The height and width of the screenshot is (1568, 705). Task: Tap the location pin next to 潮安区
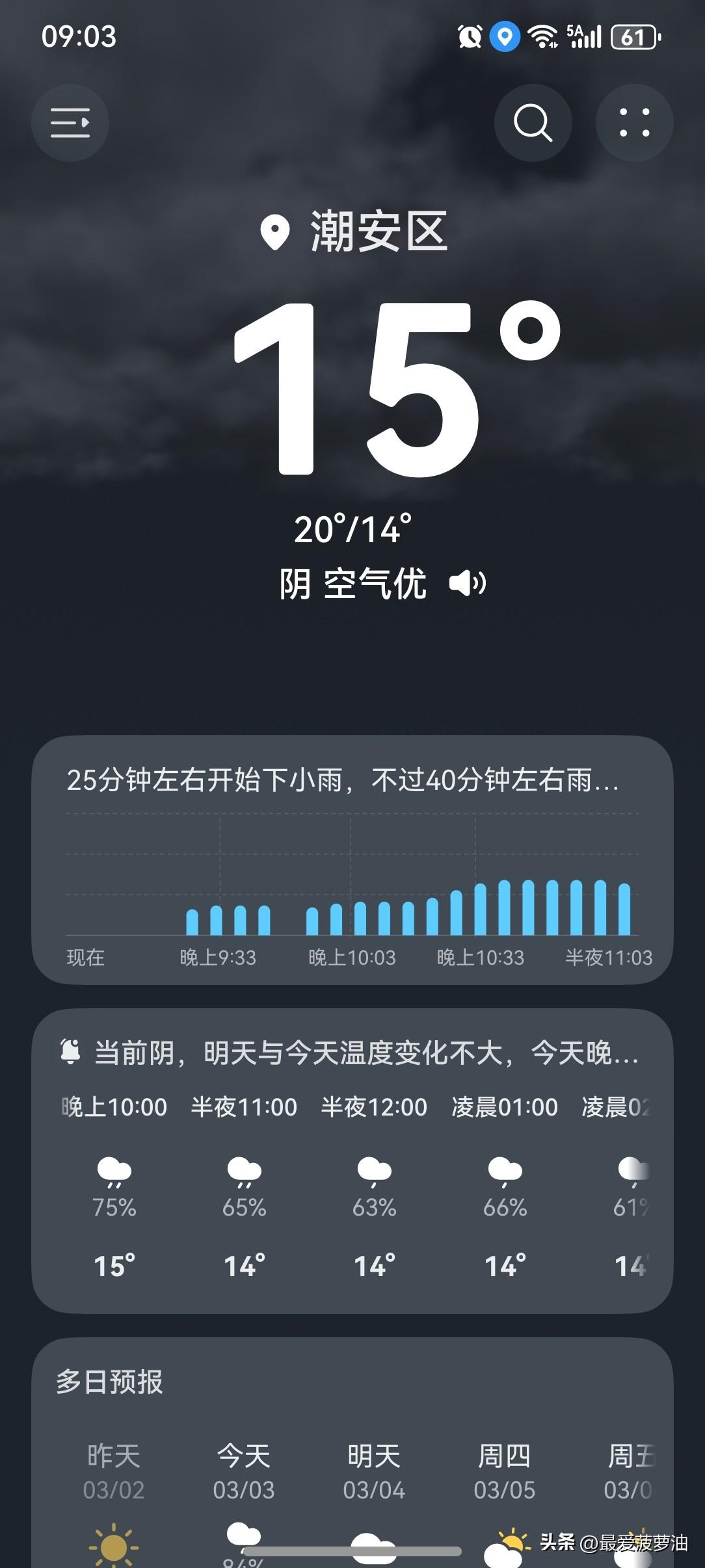coord(276,232)
